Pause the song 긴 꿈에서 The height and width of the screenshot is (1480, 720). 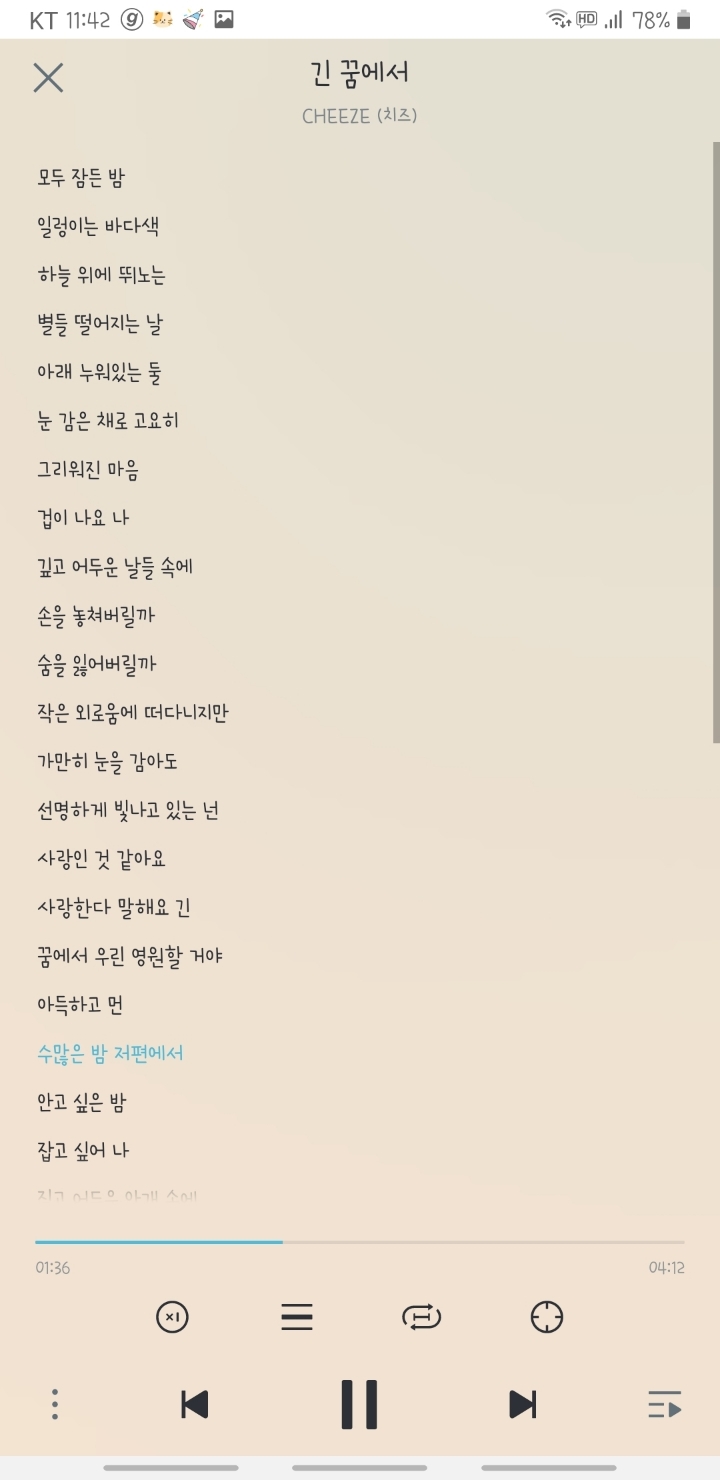(x=359, y=1404)
